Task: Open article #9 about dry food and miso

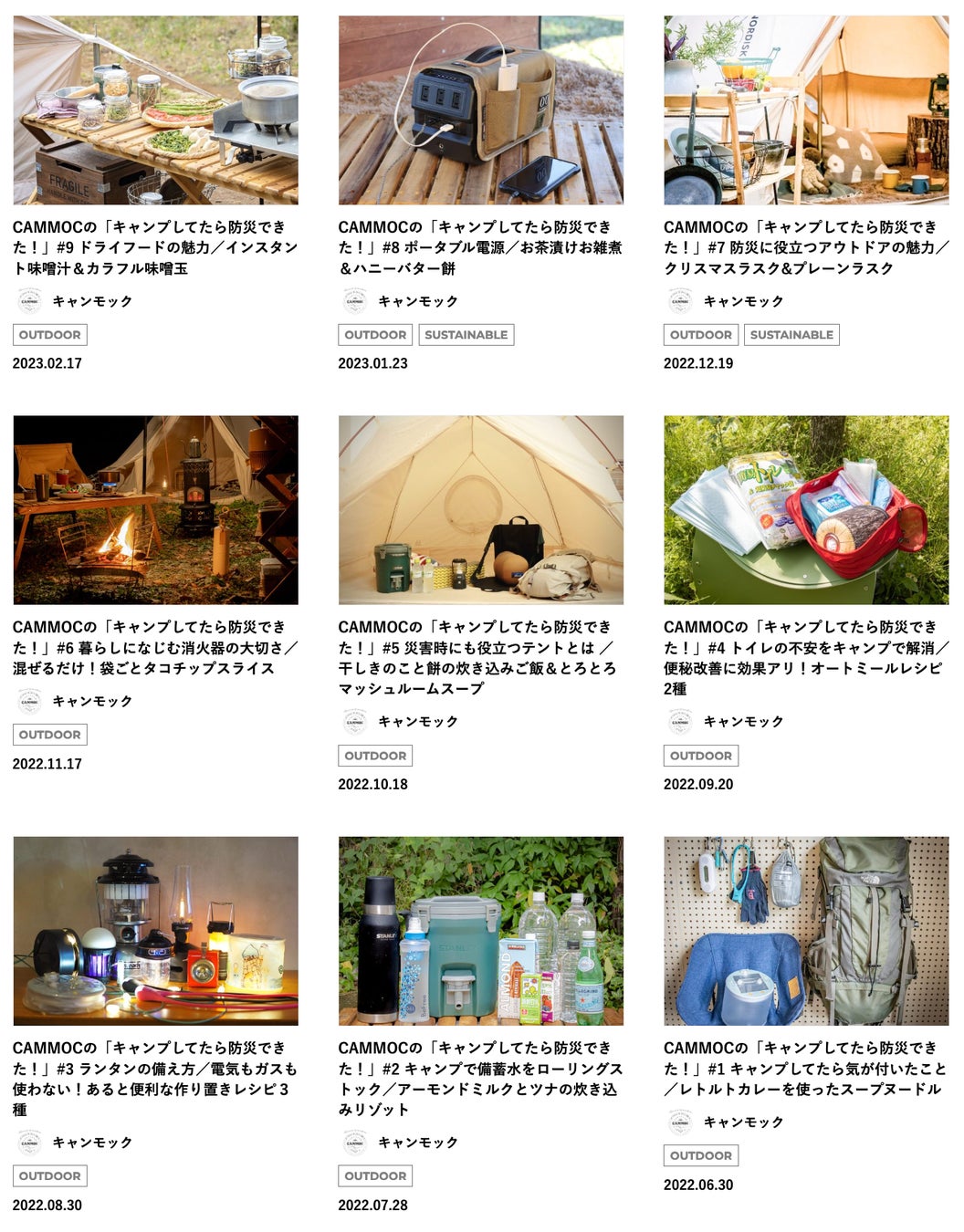Action: (155, 247)
